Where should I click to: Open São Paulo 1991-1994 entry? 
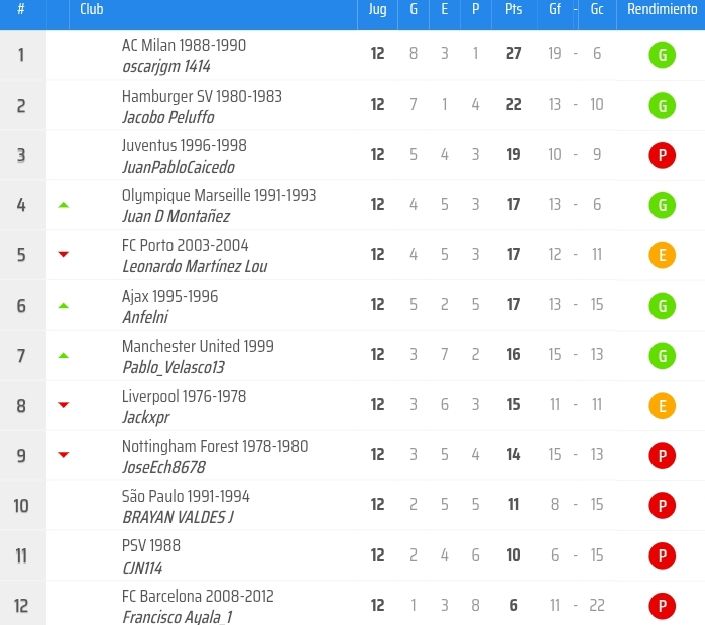tap(186, 497)
